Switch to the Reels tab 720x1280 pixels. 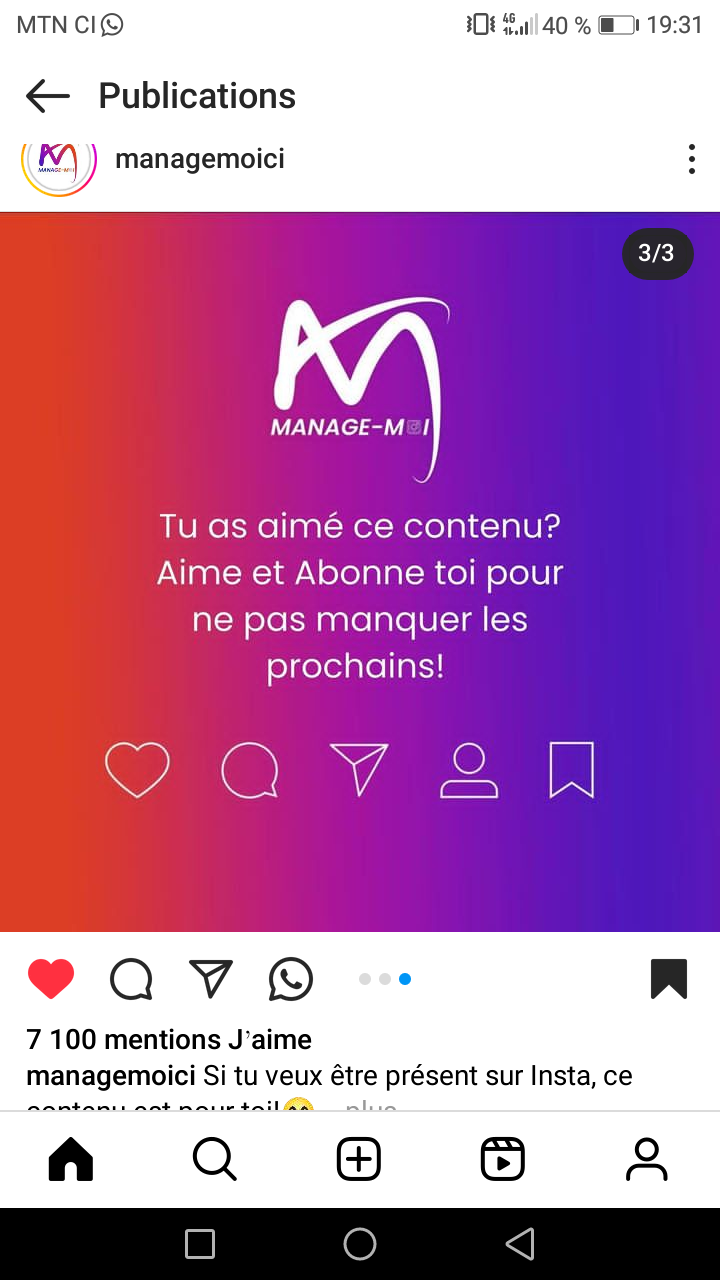coord(503,1160)
